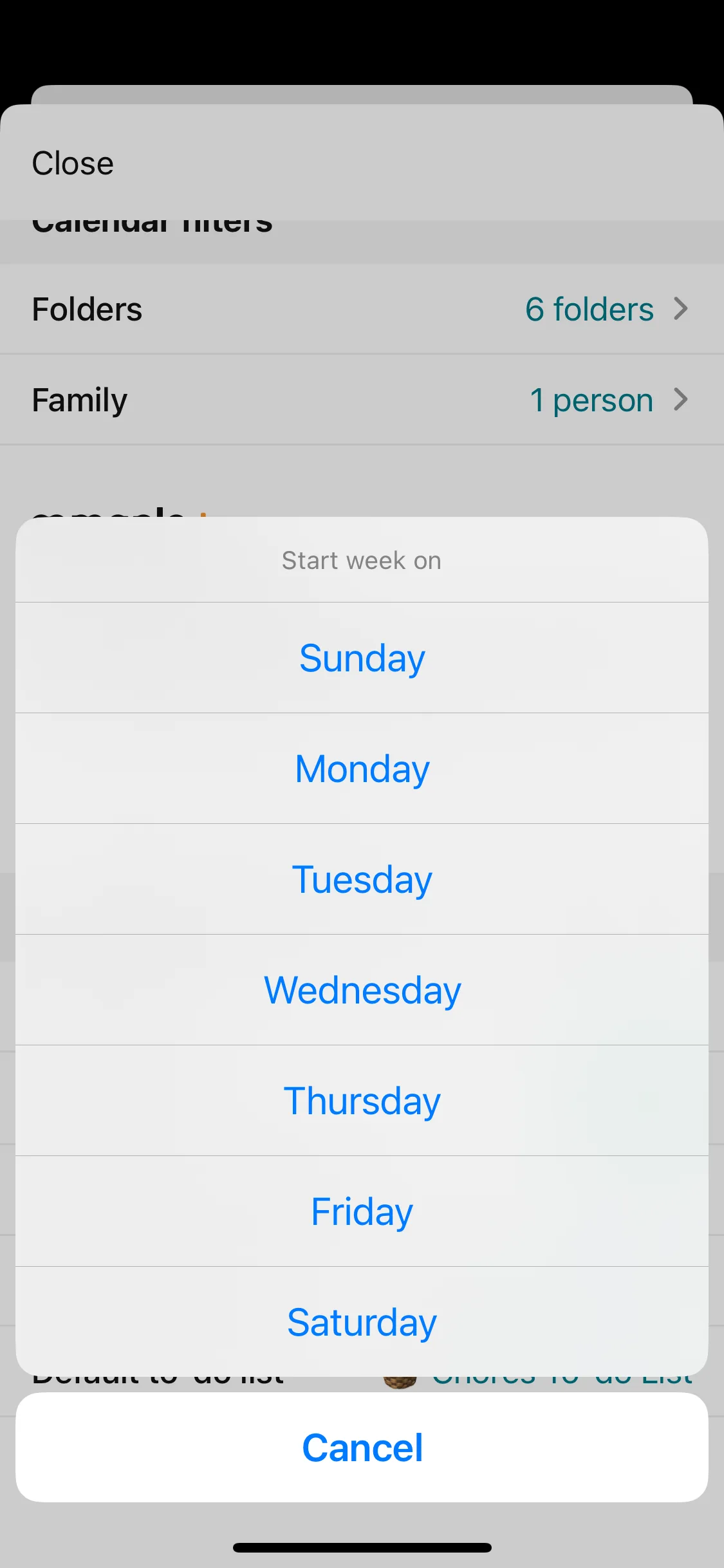Select the Wednesday option
Screen dimensions: 724x1568
pos(362,990)
